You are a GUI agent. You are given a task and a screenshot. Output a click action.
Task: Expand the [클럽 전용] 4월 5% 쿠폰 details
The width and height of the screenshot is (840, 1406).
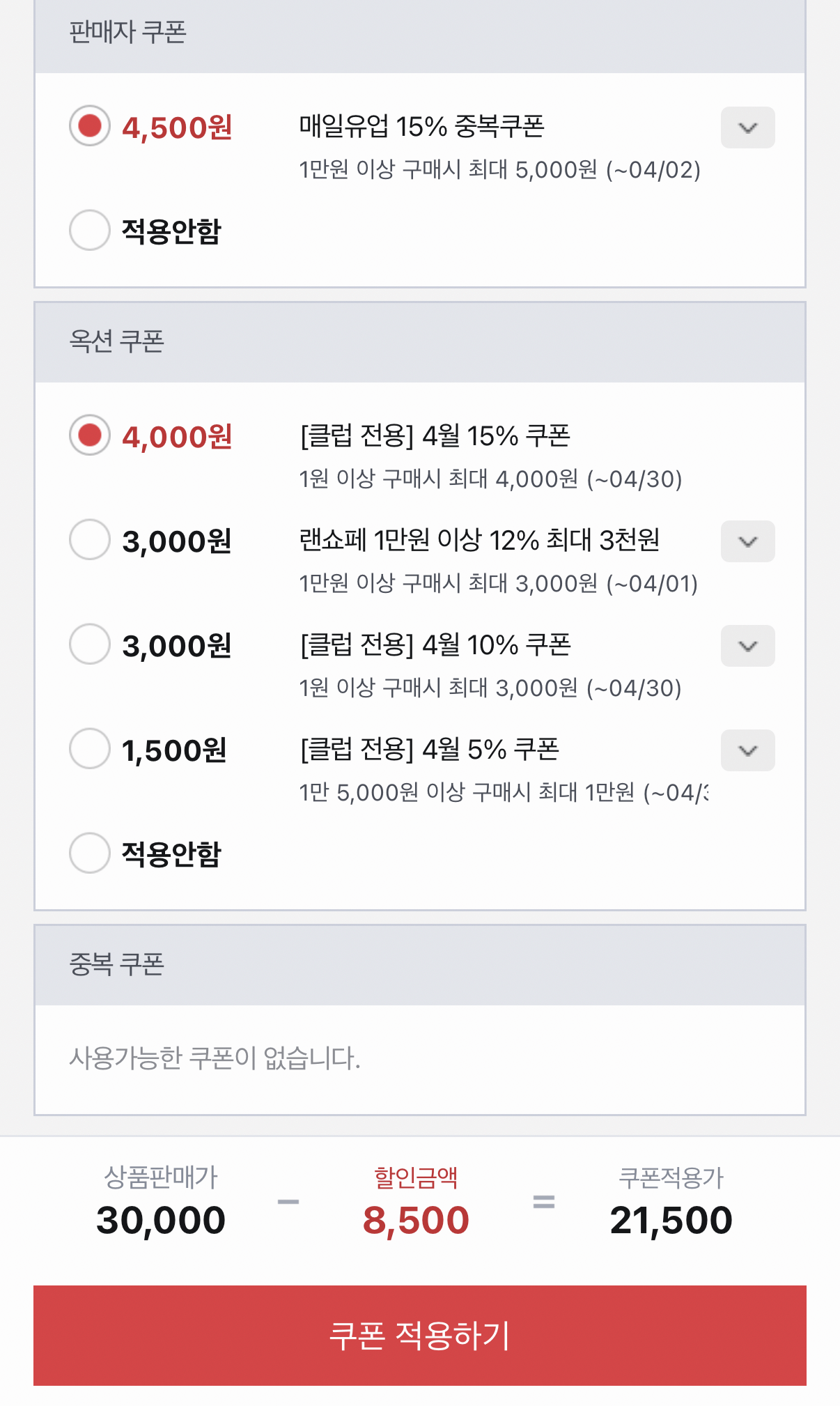point(747,750)
